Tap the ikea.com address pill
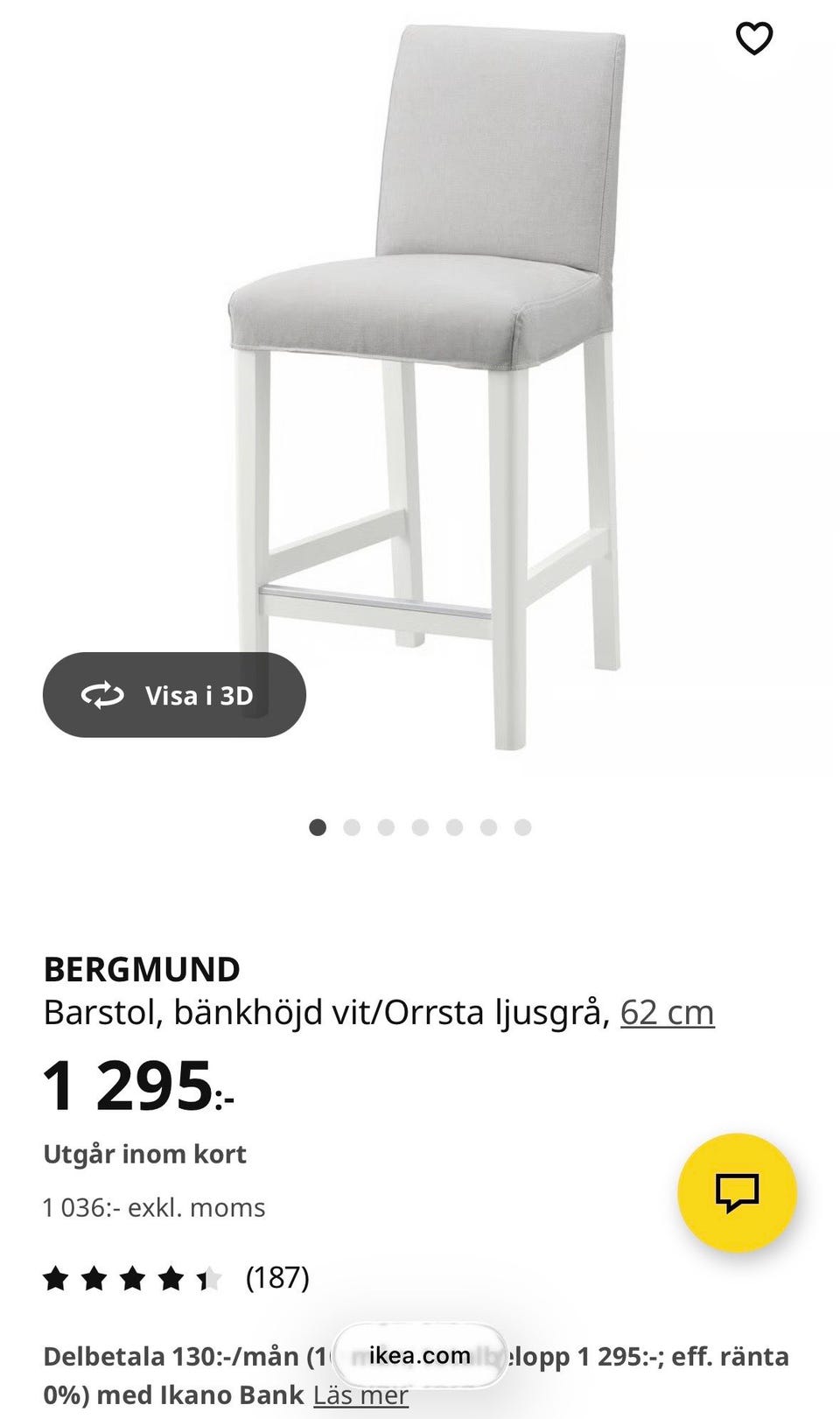The image size is (840, 1419). click(x=419, y=1358)
